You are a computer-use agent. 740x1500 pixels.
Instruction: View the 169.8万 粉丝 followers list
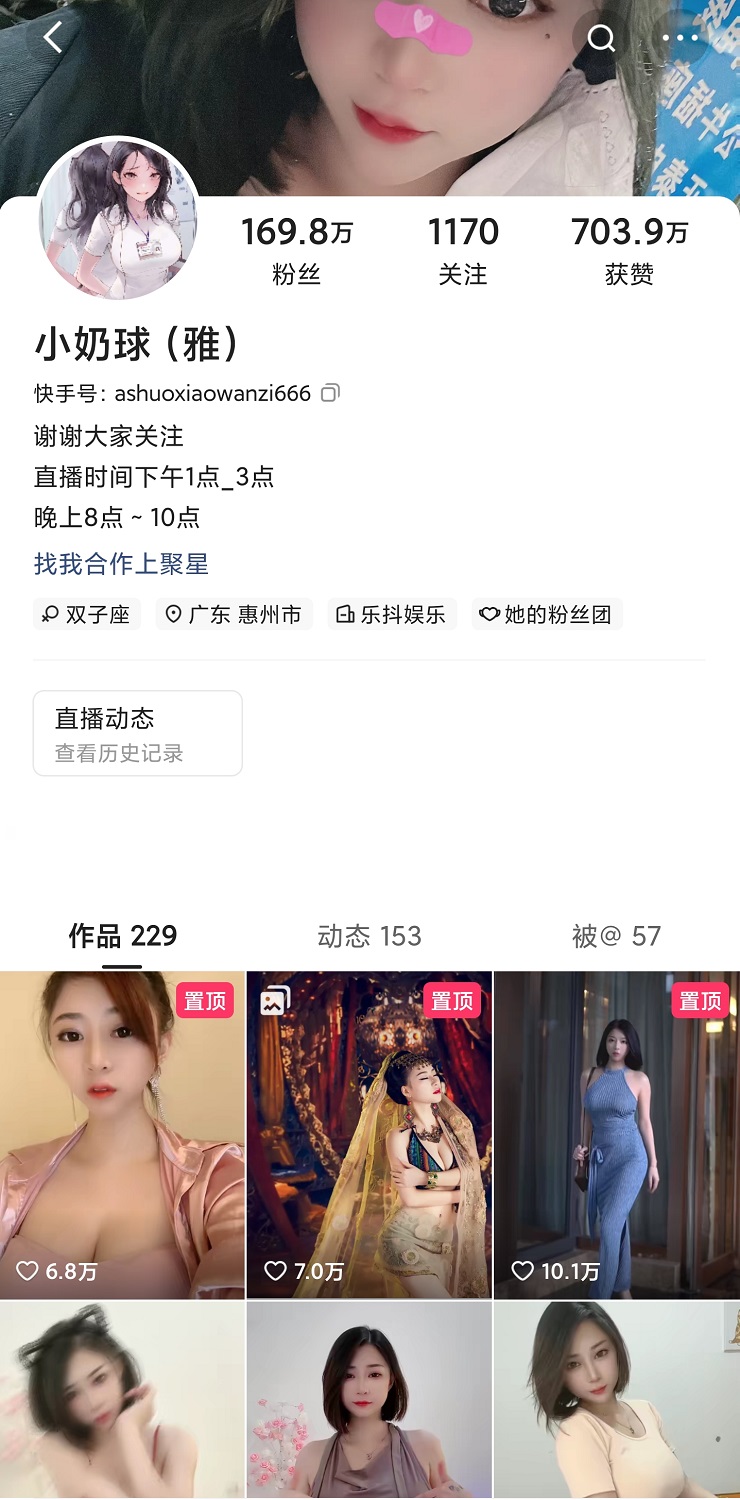coord(297,250)
